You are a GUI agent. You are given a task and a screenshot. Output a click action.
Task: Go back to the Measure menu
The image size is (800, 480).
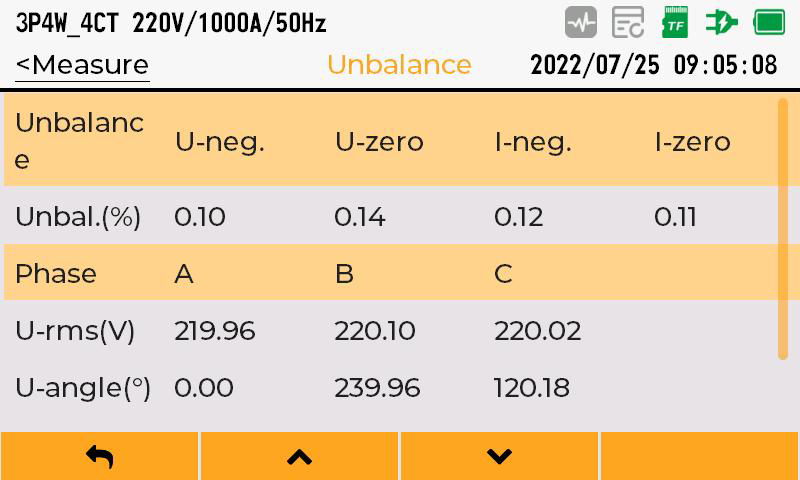click(x=82, y=65)
